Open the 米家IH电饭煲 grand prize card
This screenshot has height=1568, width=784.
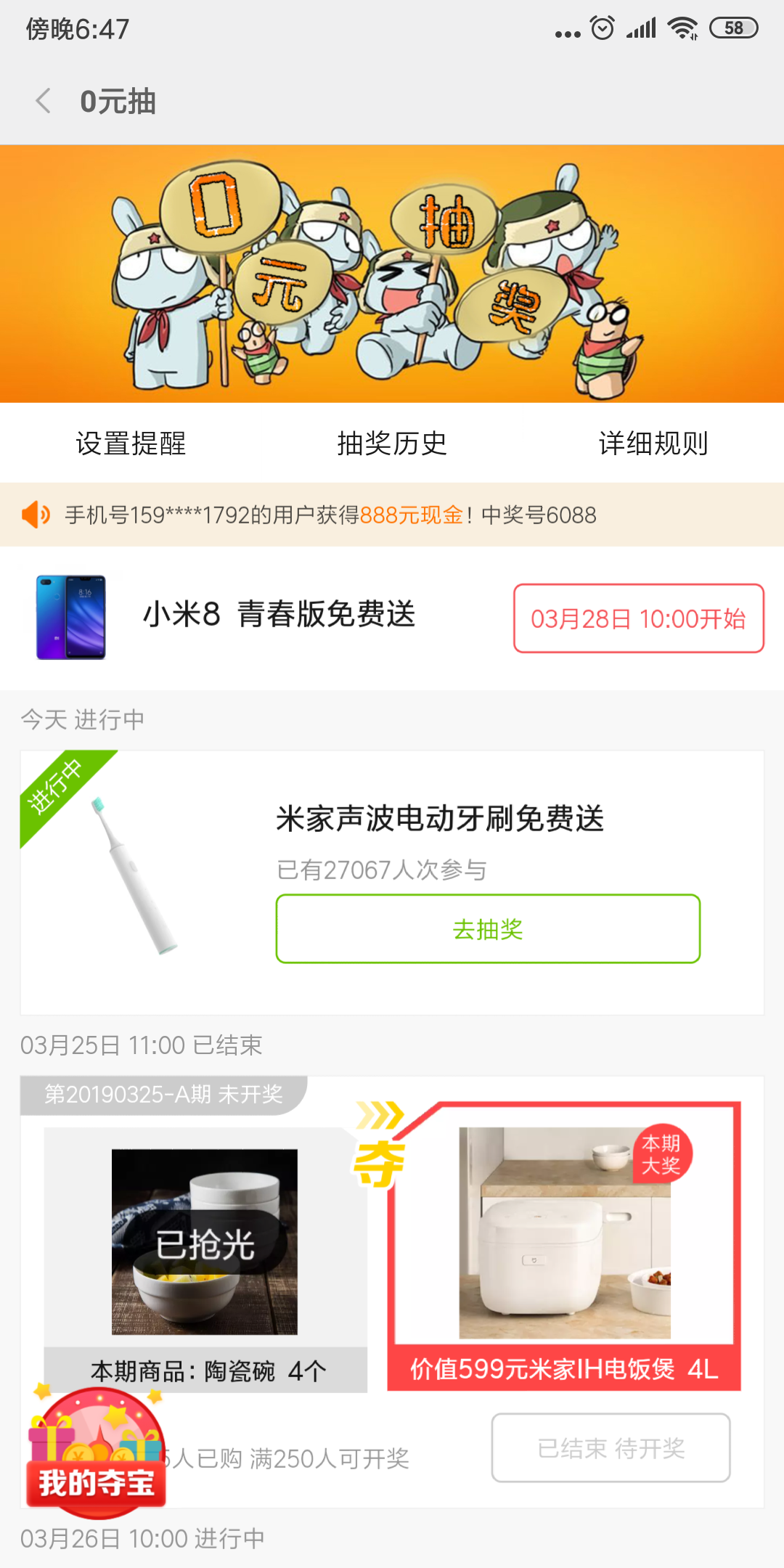[x=564, y=1245]
